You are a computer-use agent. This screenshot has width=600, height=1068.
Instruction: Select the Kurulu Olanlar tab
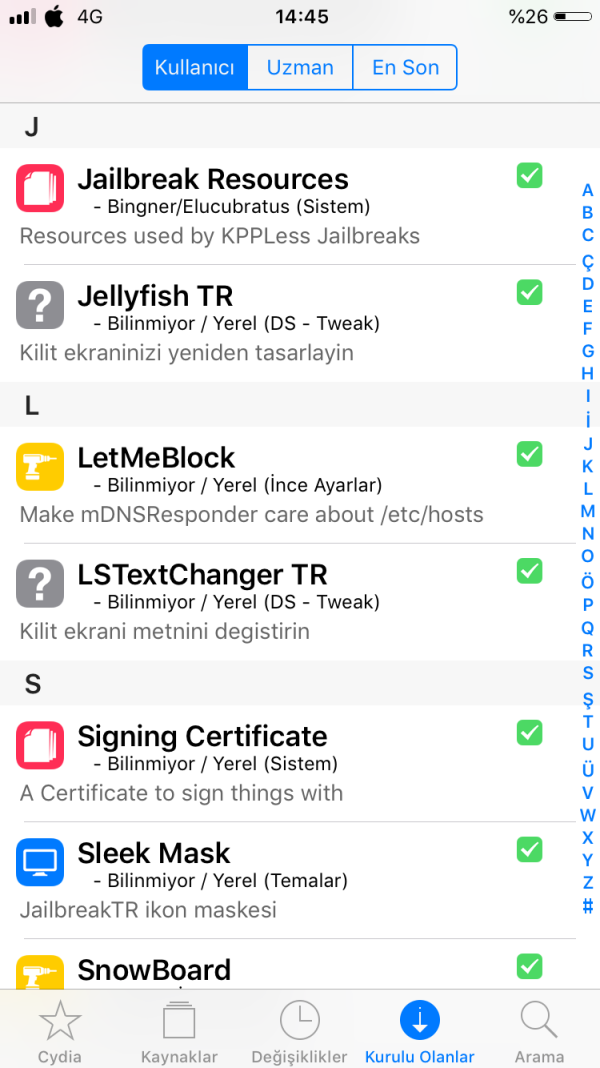tap(420, 1032)
